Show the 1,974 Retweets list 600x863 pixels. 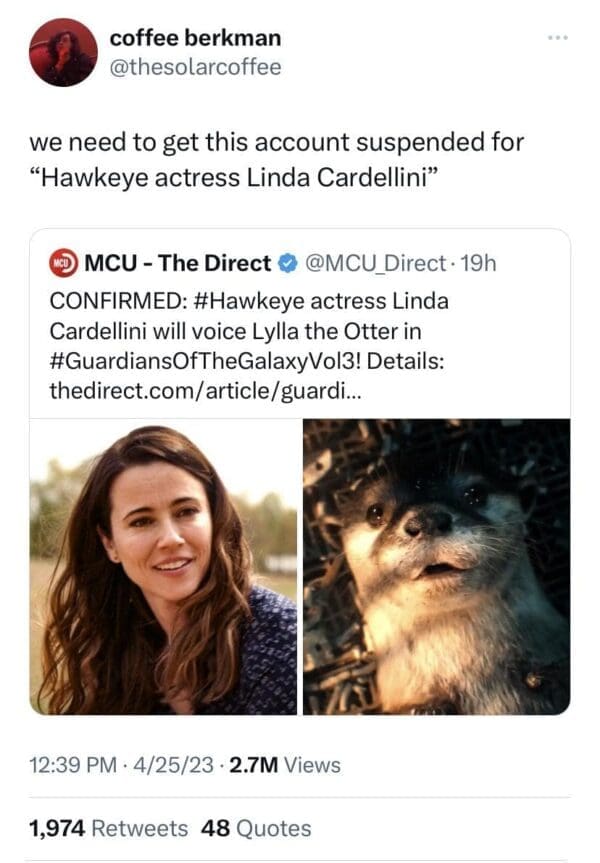pyautogui.click(x=109, y=828)
